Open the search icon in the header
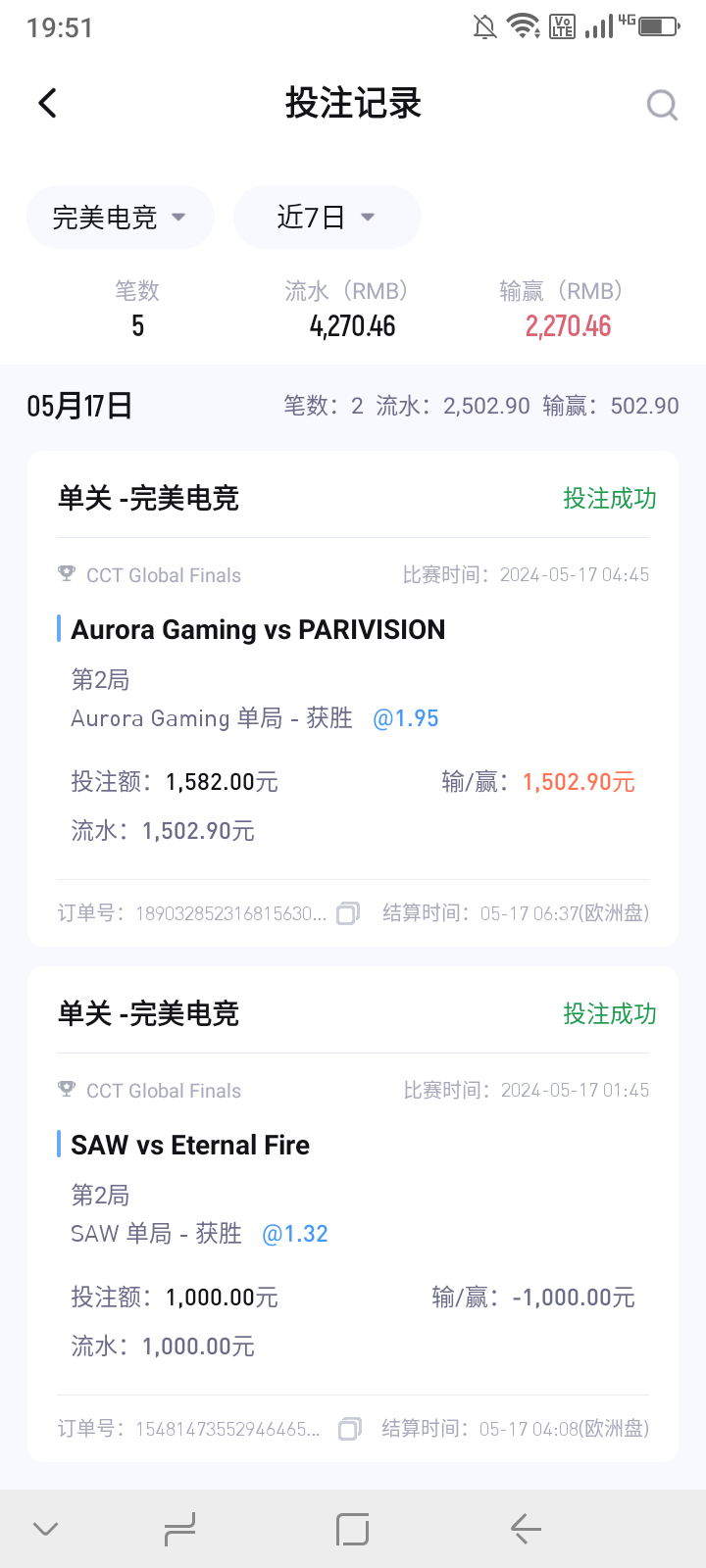Image resolution: width=706 pixels, height=1568 pixels. tap(663, 104)
